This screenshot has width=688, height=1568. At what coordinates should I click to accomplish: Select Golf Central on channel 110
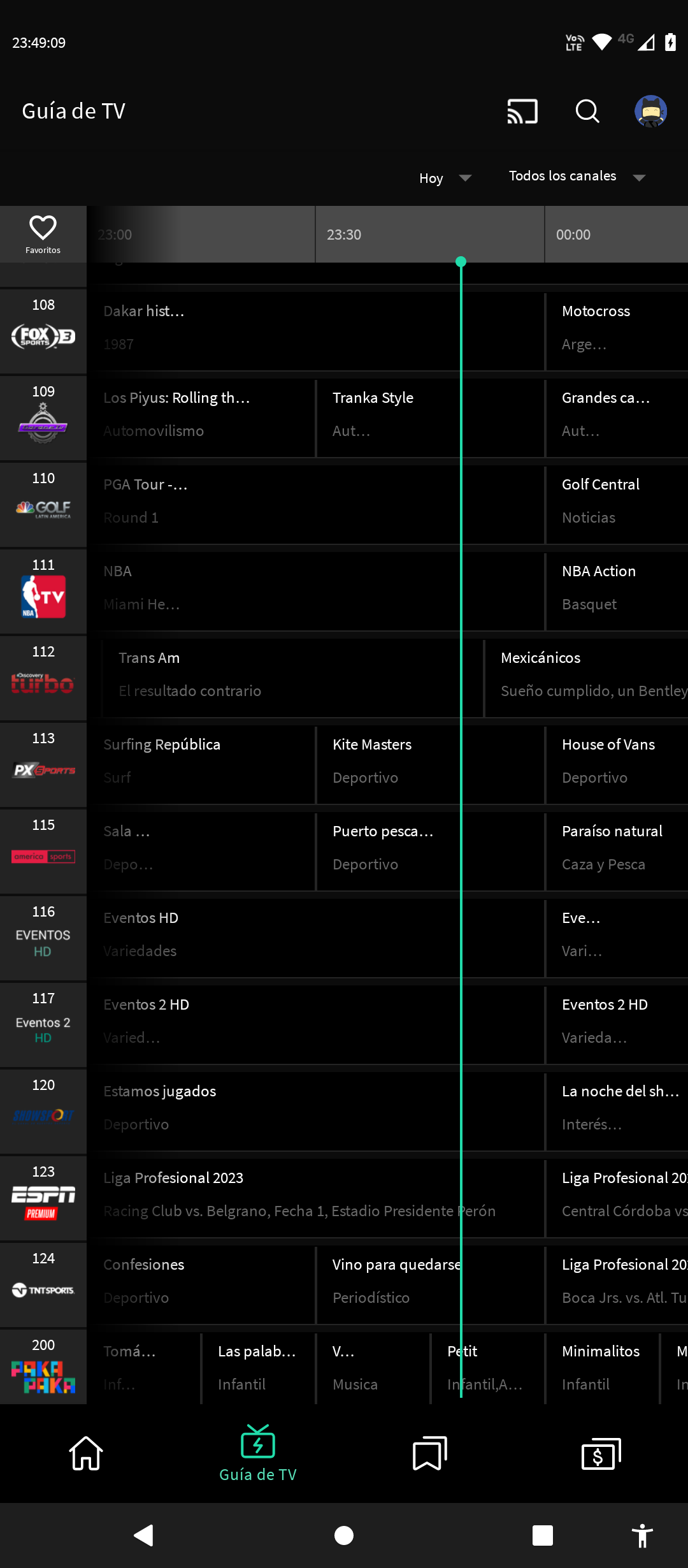[615, 501]
